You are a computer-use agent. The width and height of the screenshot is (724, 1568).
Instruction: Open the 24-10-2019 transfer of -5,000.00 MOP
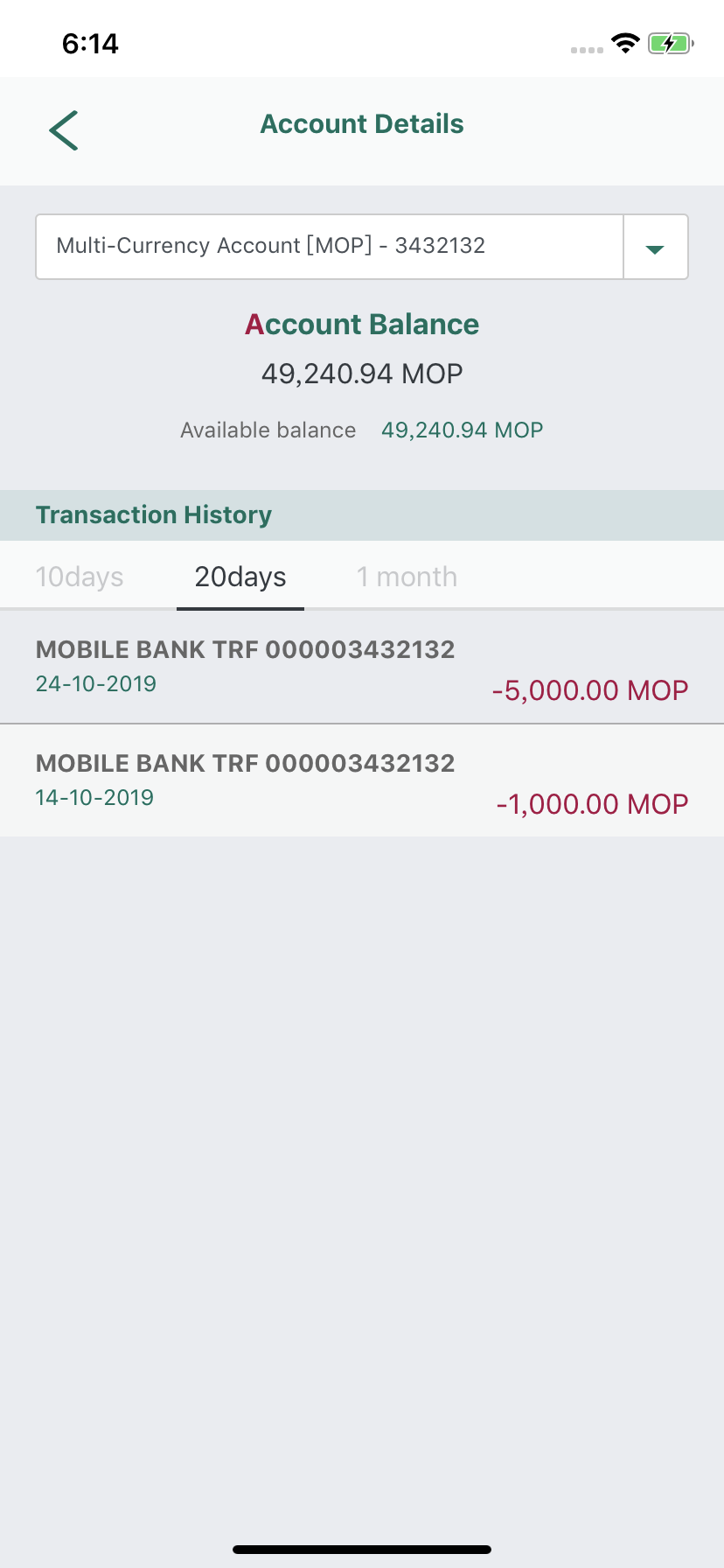[362, 667]
